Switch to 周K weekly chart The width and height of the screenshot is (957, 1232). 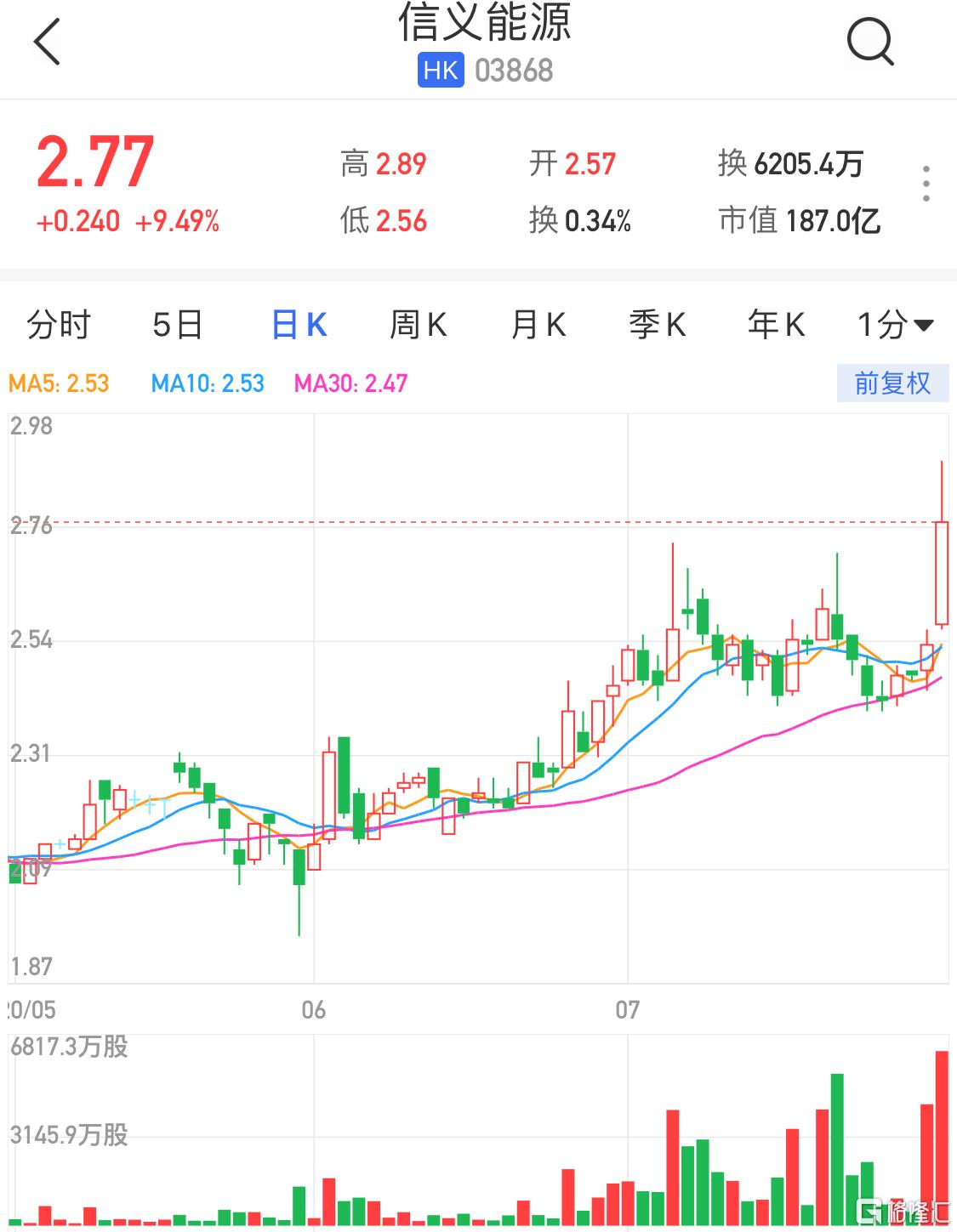pyautogui.click(x=418, y=325)
